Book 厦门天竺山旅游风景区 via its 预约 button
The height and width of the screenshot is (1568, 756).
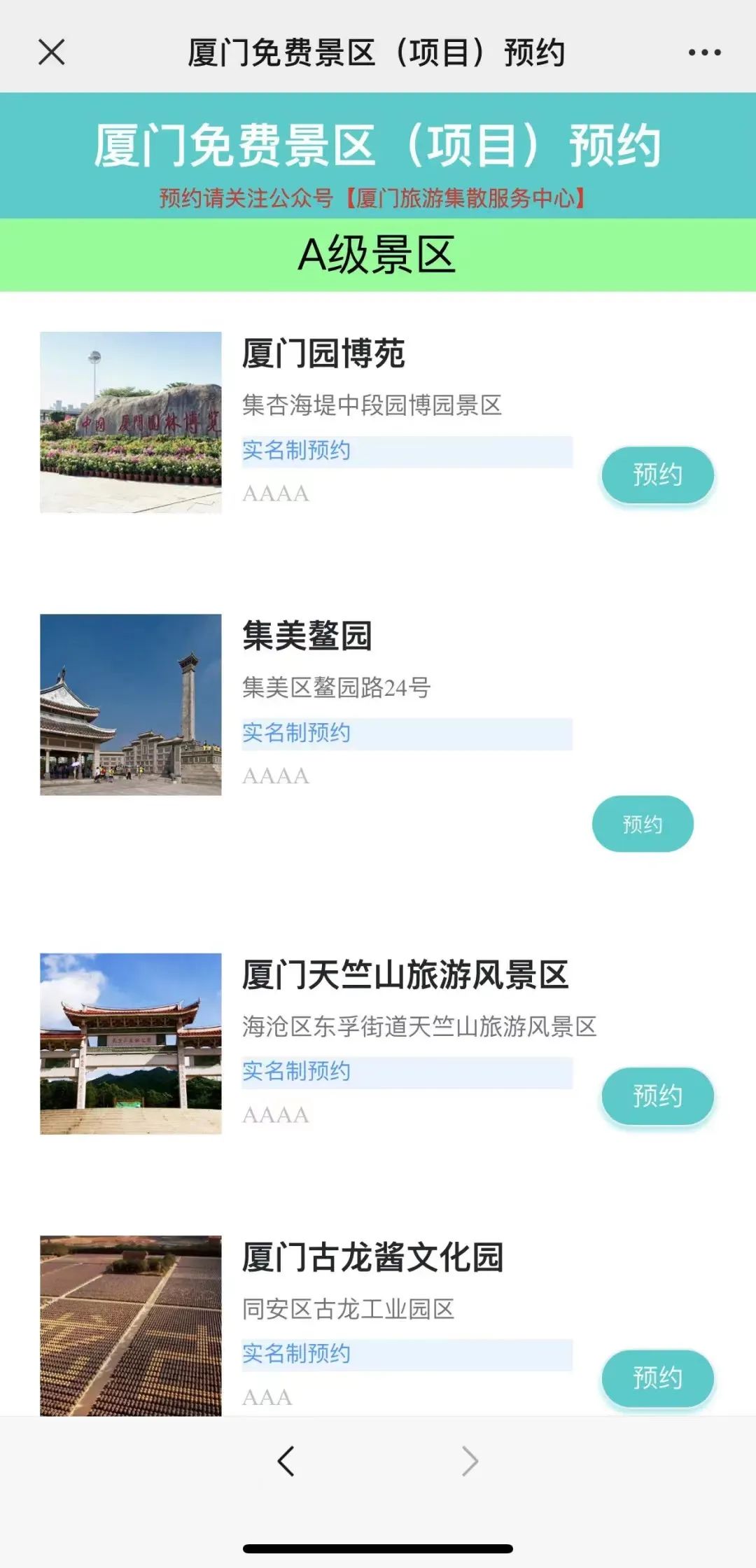657,1095
